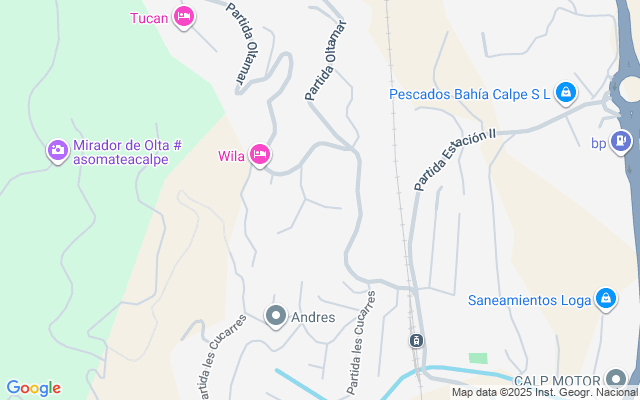Open the CALP MOTOR marker
The height and width of the screenshot is (400, 640).
(618, 381)
